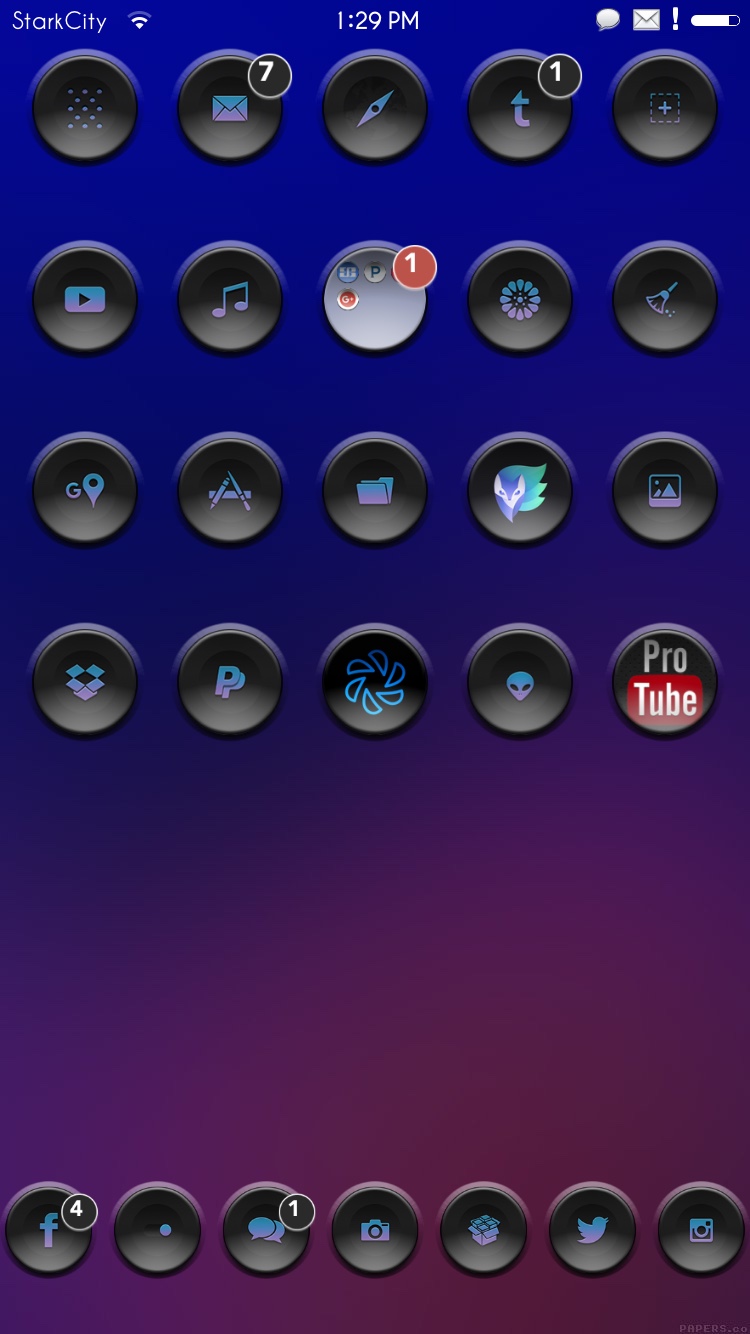Launch the PayPal app
750x1334 pixels.
230,682
